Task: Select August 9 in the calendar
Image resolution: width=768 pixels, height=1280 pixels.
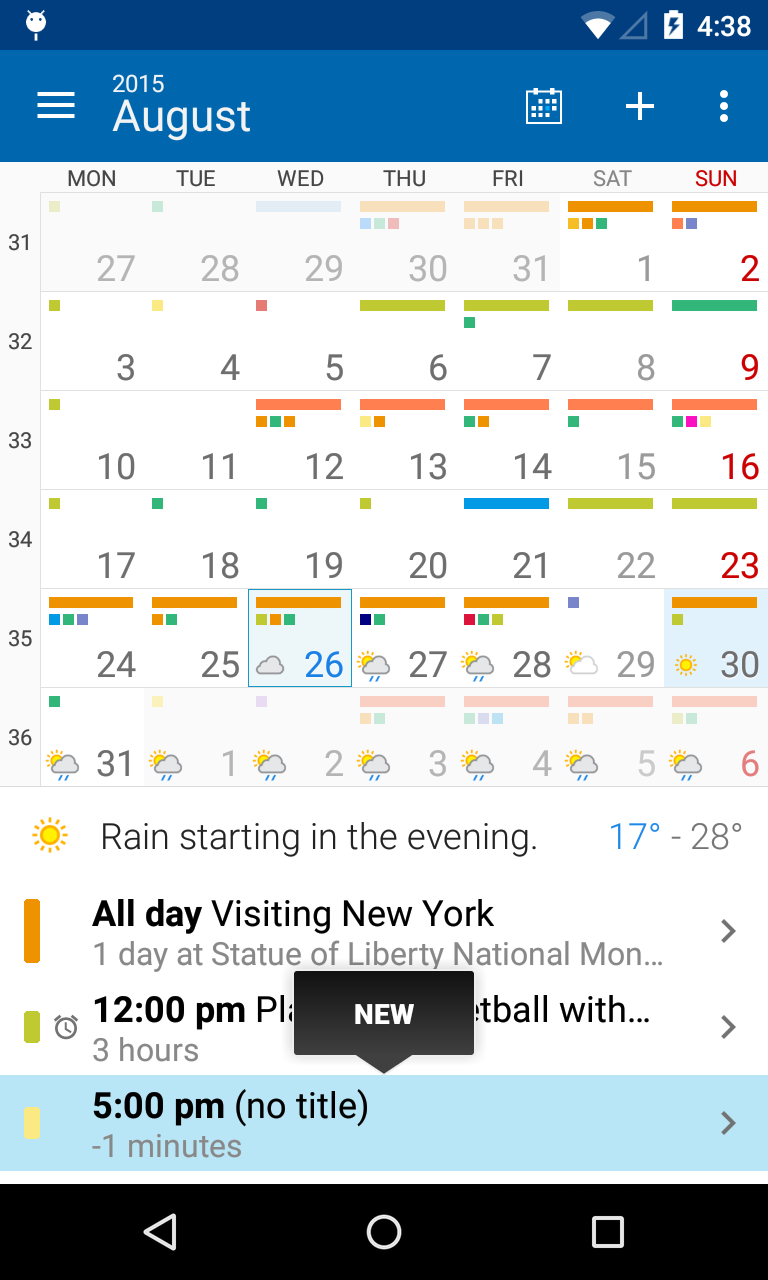Action: click(716, 341)
